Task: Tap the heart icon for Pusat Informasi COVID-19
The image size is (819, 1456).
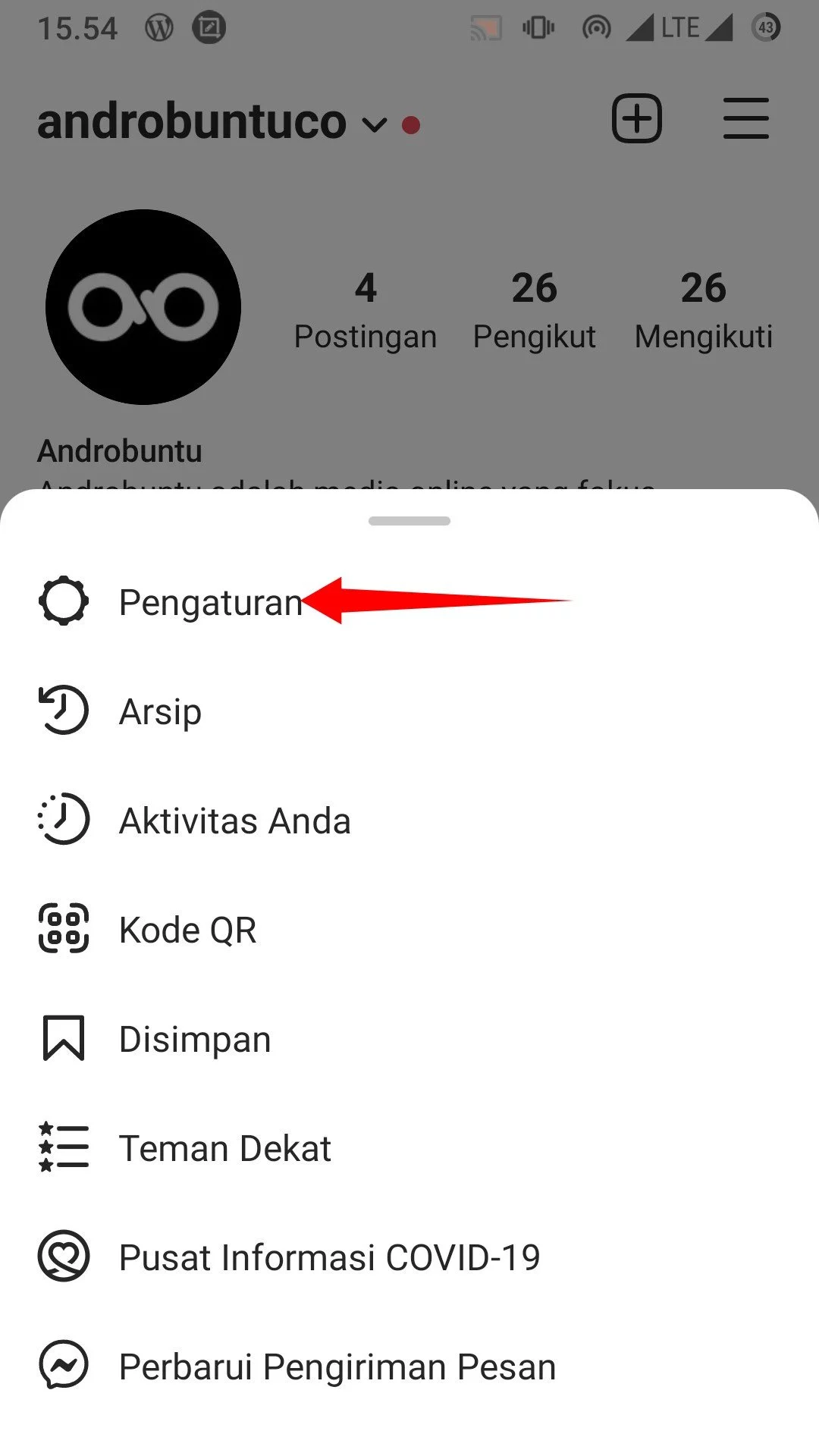Action: 64,1256
